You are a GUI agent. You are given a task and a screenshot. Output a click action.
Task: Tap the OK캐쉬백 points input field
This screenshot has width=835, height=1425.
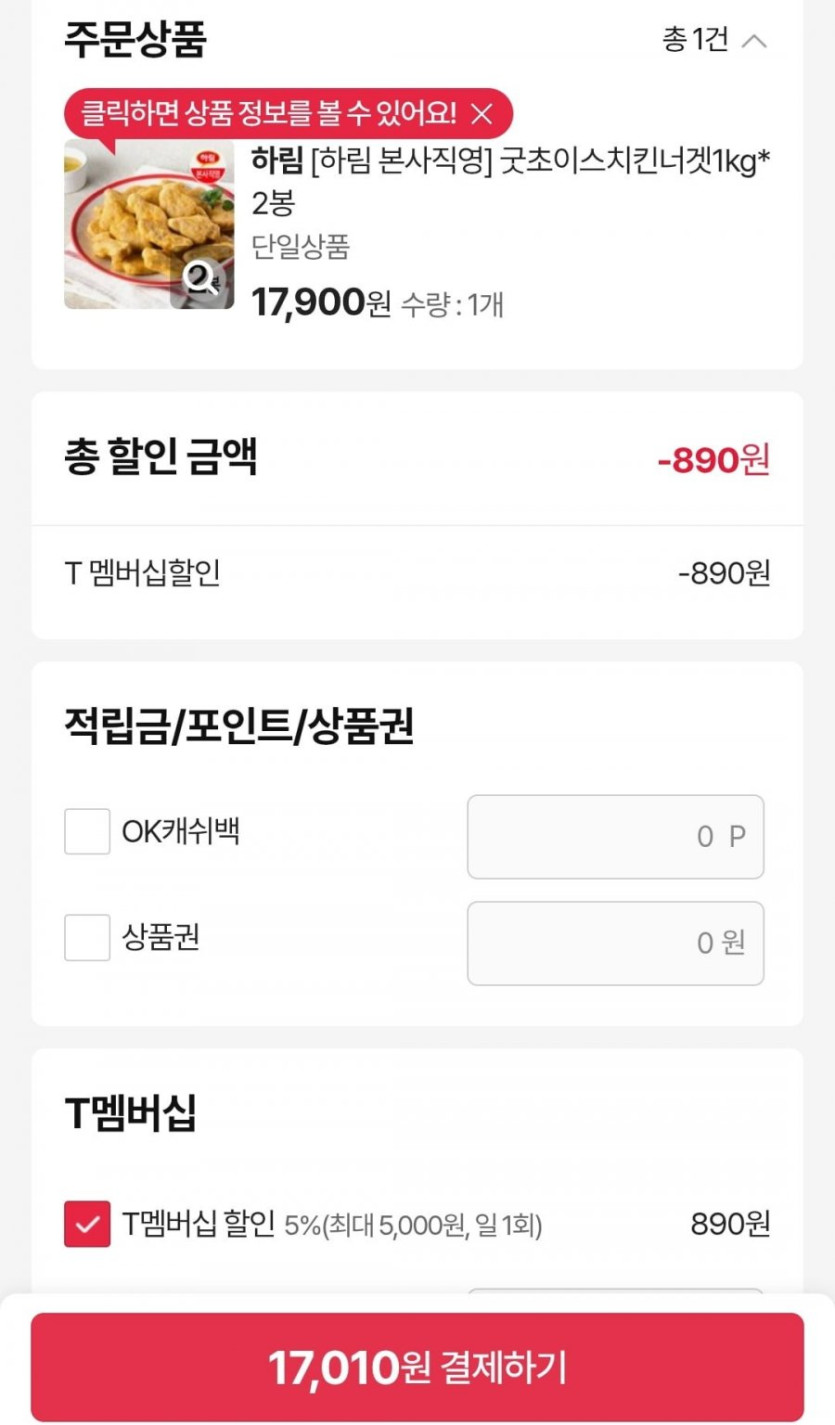[615, 837]
